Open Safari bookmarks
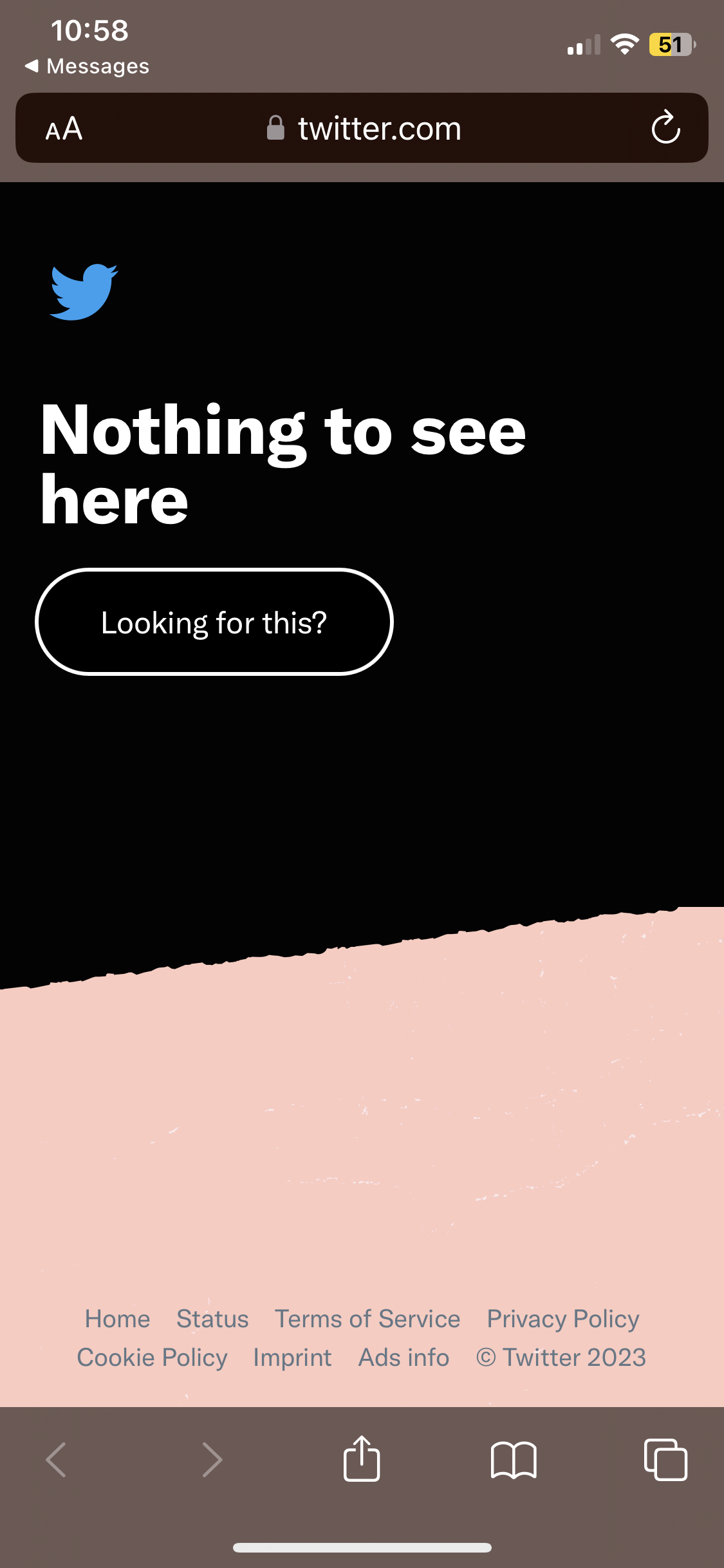Viewport: 724px width, 1568px height. pyautogui.click(x=513, y=1459)
